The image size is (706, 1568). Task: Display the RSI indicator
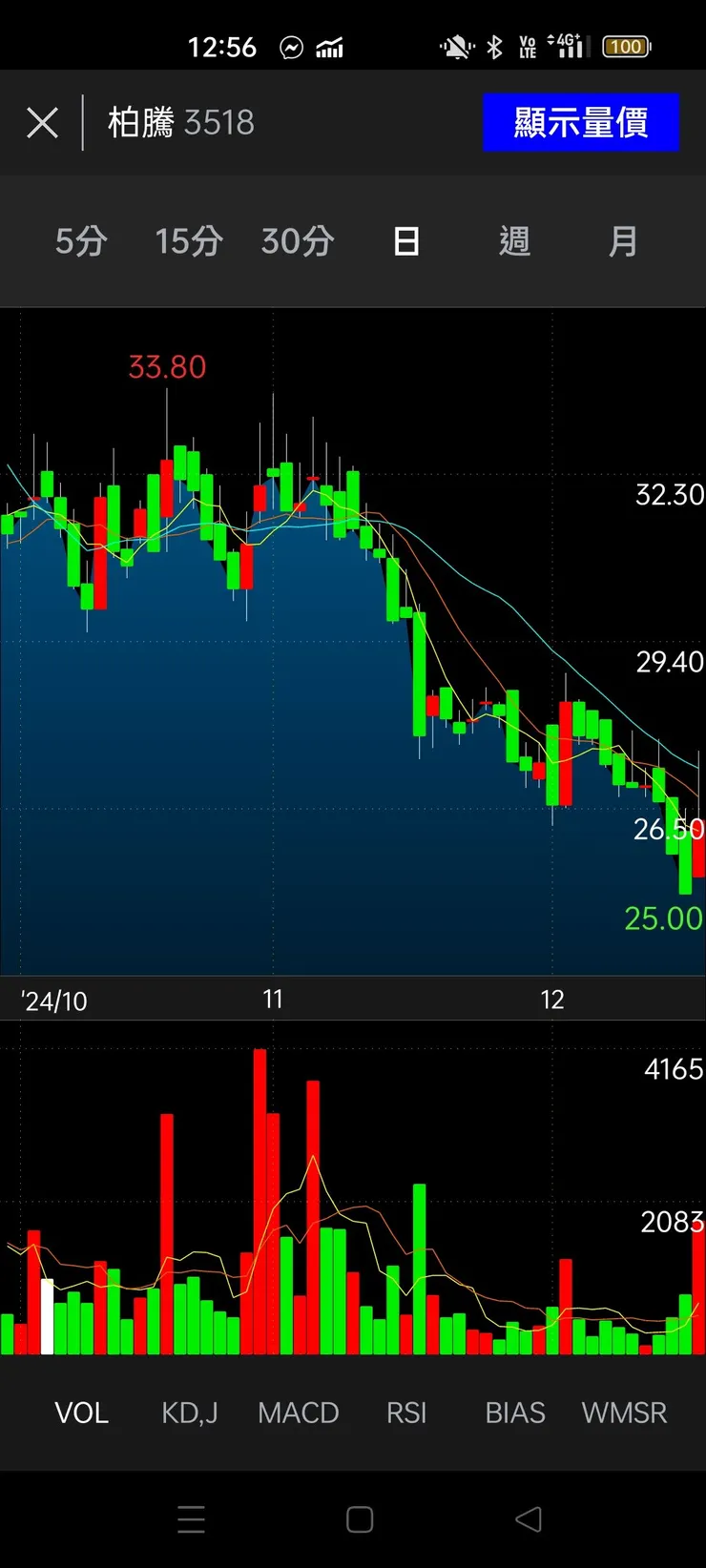[x=406, y=1413]
